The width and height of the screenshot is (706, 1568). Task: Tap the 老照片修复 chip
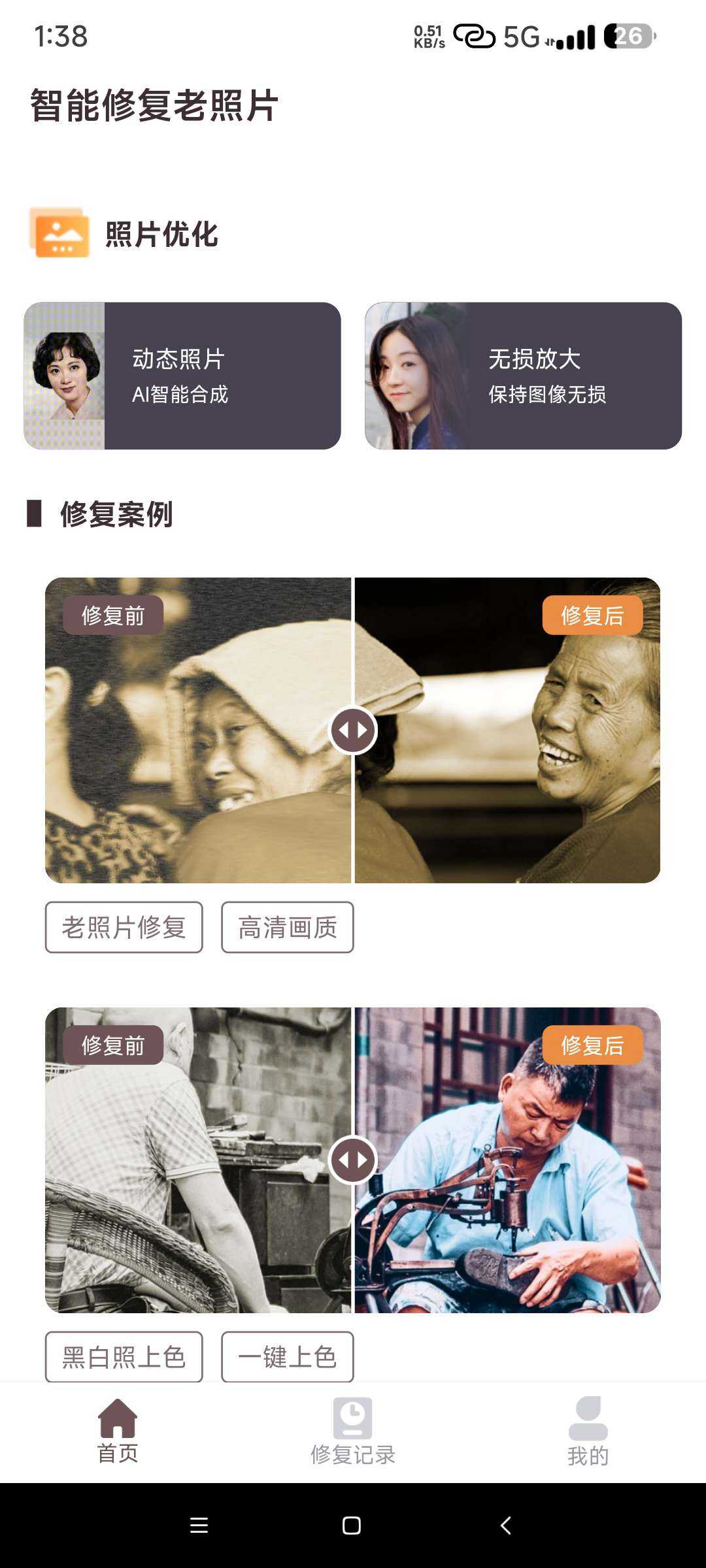(124, 927)
